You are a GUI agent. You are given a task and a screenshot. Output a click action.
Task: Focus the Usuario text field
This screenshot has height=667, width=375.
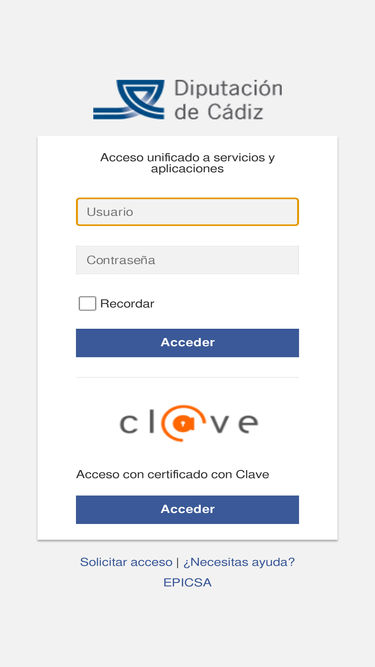pos(187,211)
